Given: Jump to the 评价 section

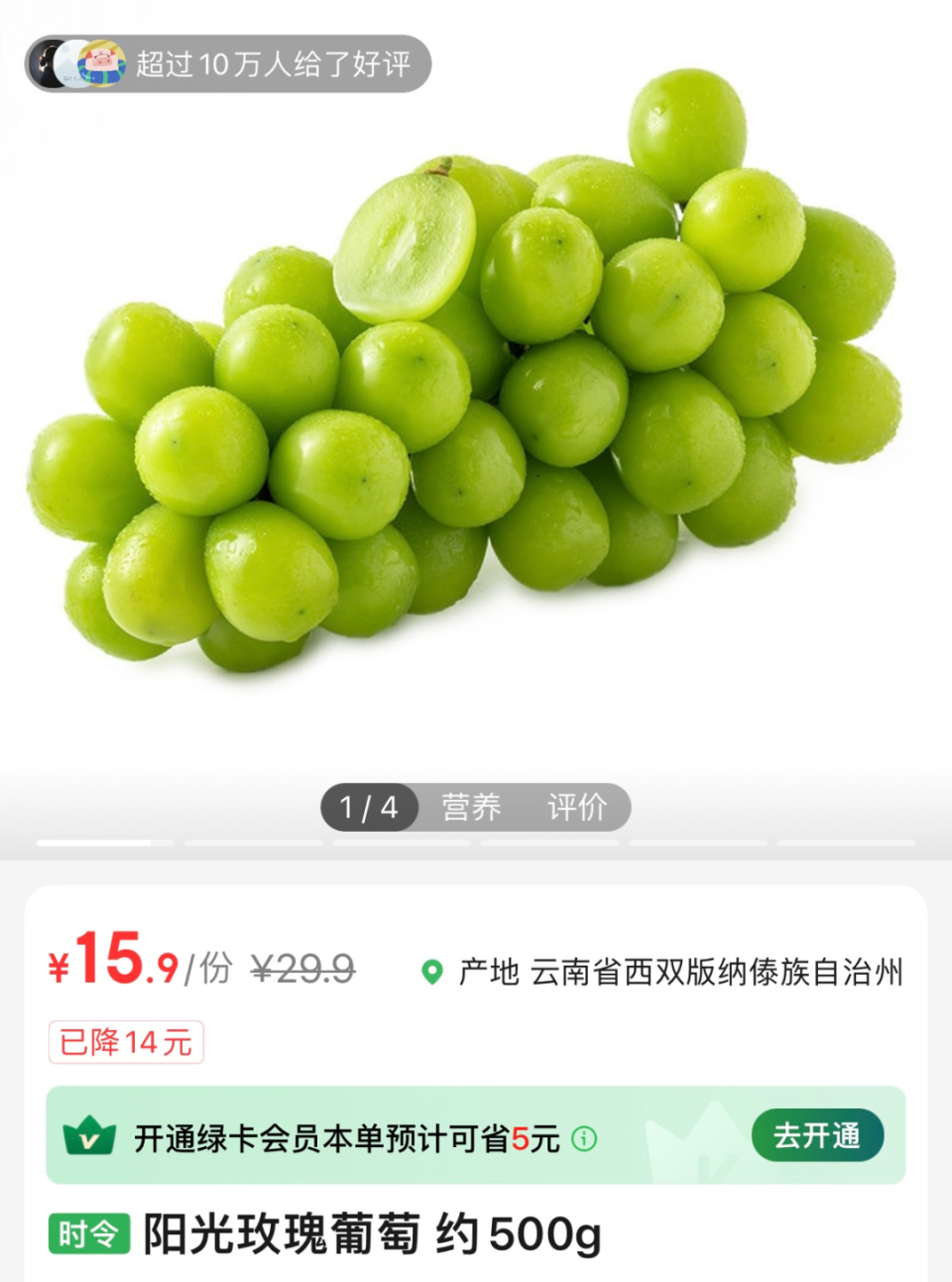Looking at the screenshot, I should coord(576,807).
